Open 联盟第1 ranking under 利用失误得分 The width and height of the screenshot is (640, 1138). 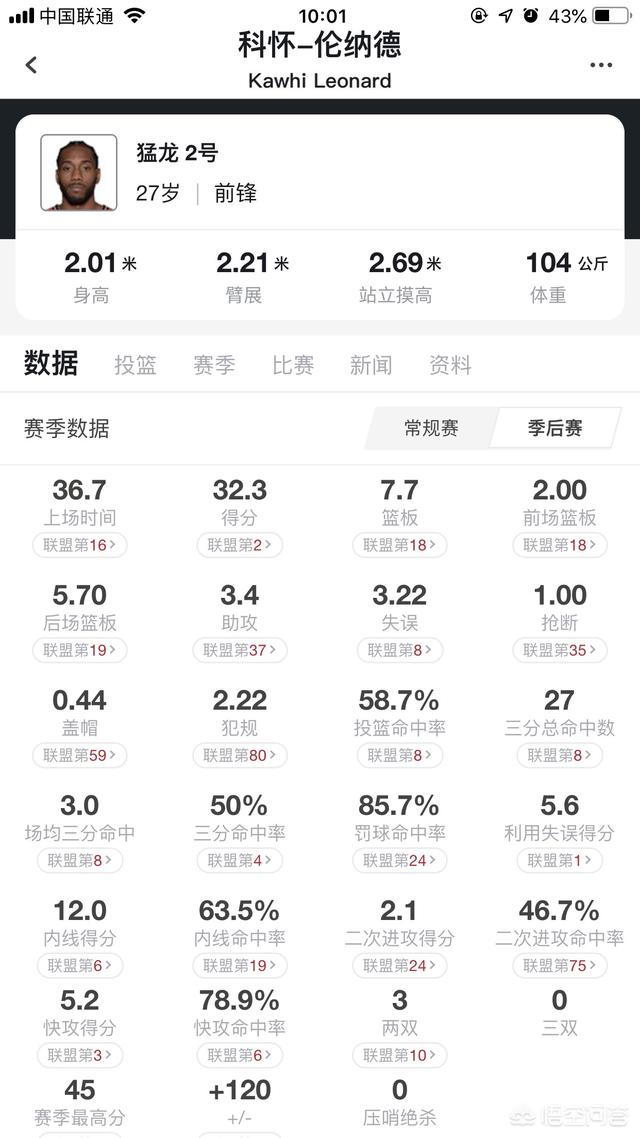(559, 860)
